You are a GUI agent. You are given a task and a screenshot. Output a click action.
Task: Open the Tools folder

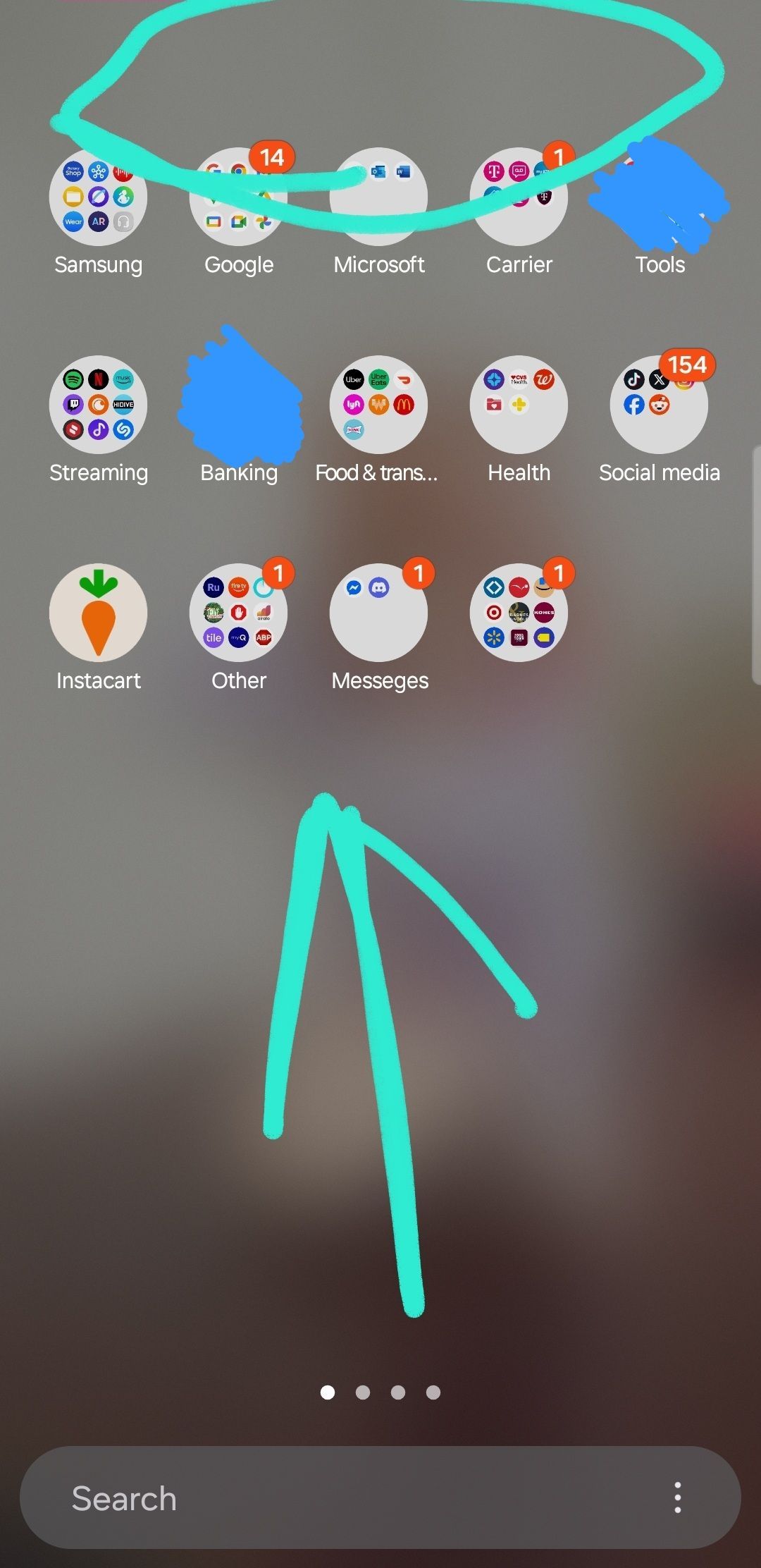(x=659, y=197)
